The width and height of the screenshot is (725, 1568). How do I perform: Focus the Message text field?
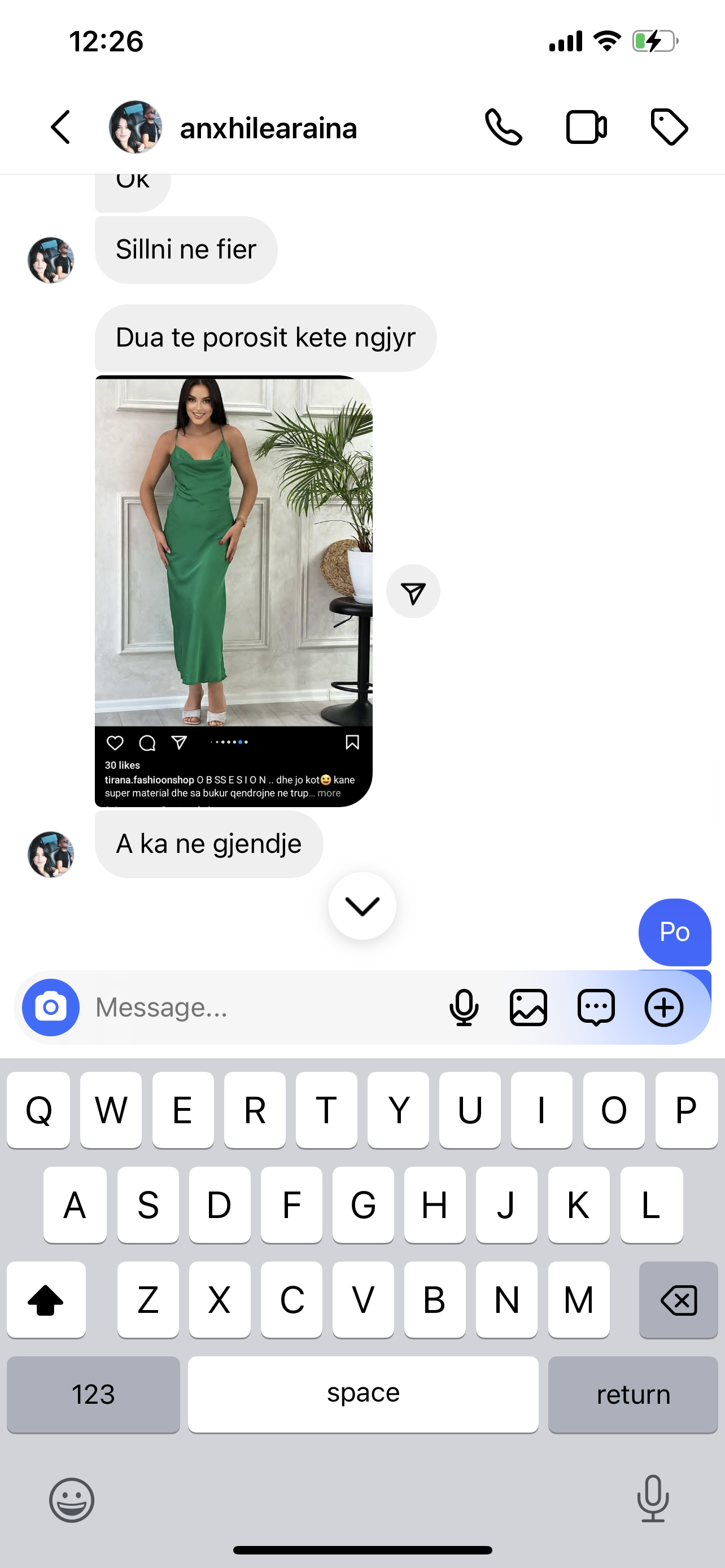[262, 1008]
